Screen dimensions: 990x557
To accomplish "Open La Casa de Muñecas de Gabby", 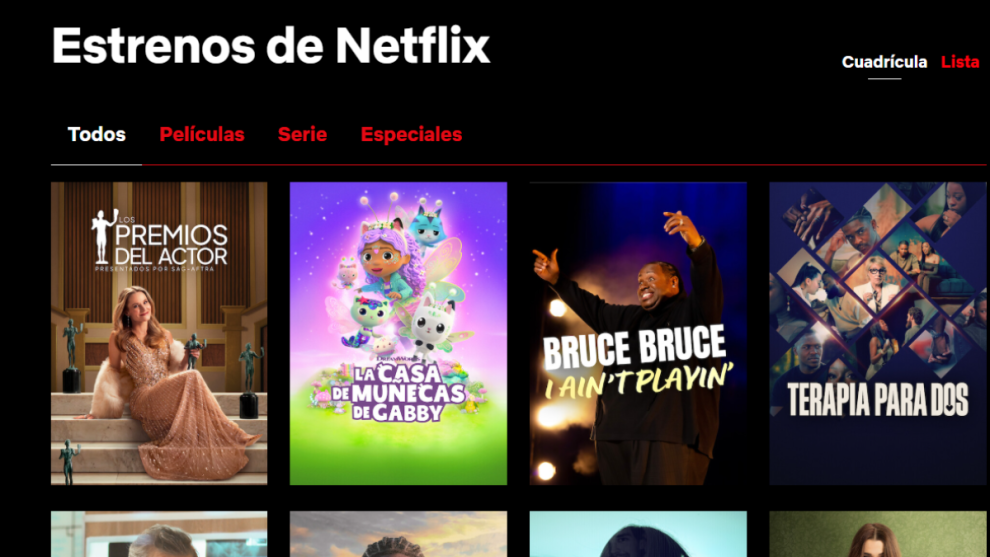I will click(x=398, y=333).
